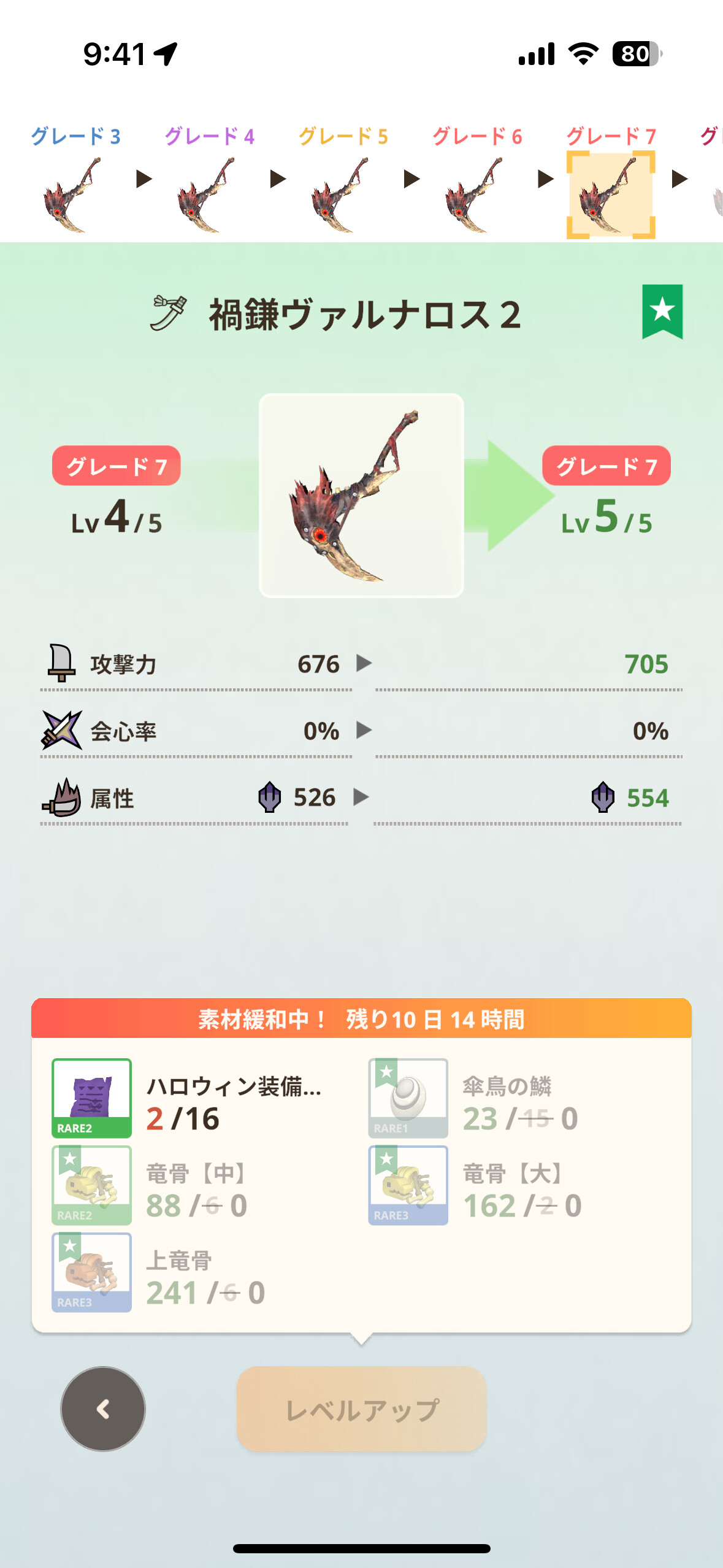Toggle the green star favorite bookmark
The width and height of the screenshot is (723, 1568).
[x=662, y=311]
